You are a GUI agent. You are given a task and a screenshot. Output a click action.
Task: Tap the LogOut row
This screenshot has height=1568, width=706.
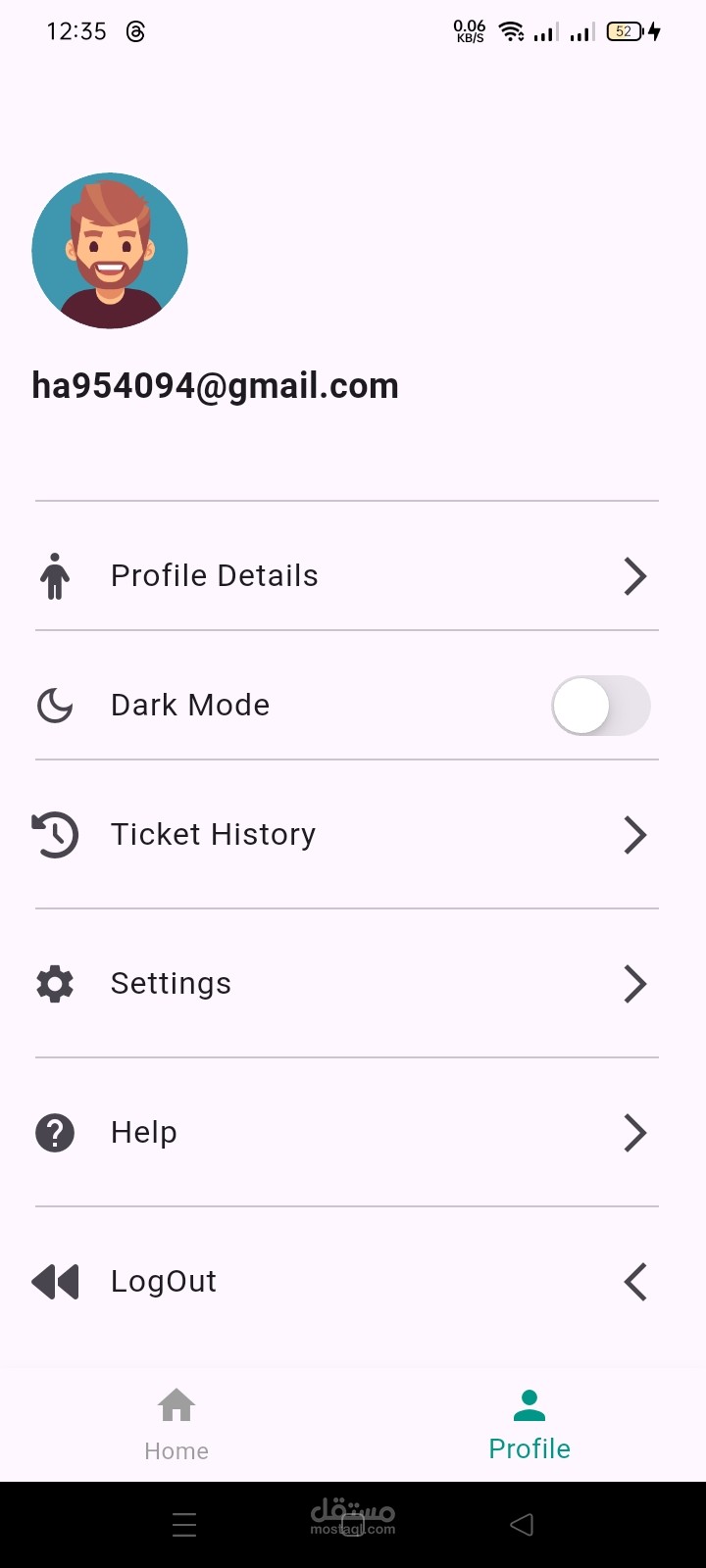point(343,1282)
